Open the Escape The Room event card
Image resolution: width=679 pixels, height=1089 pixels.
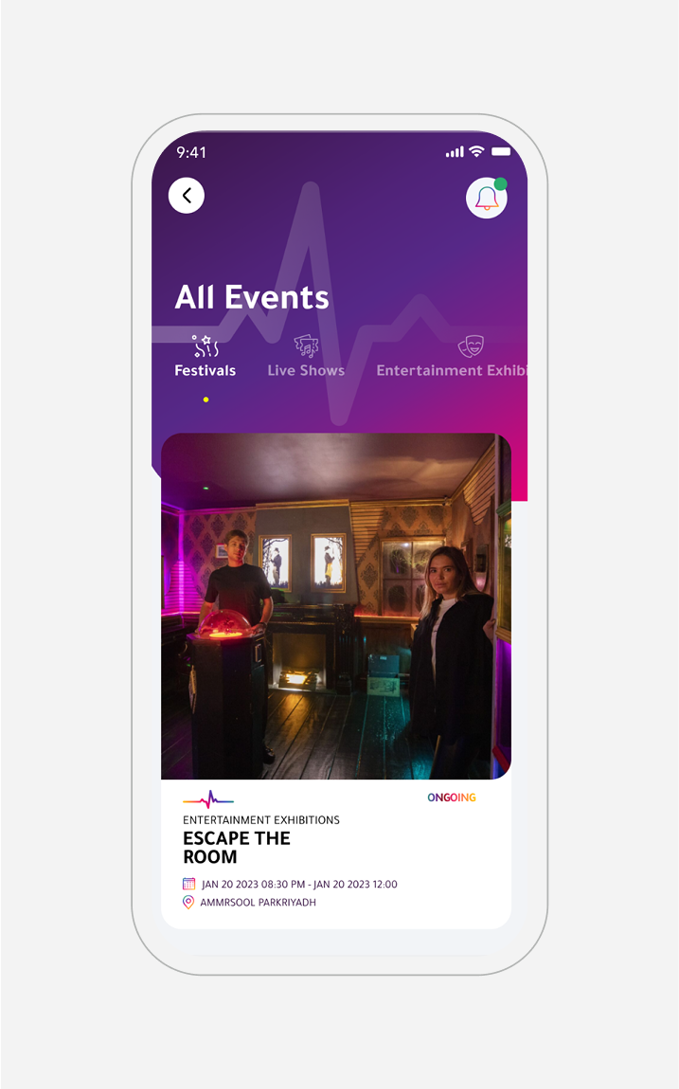[x=335, y=680]
